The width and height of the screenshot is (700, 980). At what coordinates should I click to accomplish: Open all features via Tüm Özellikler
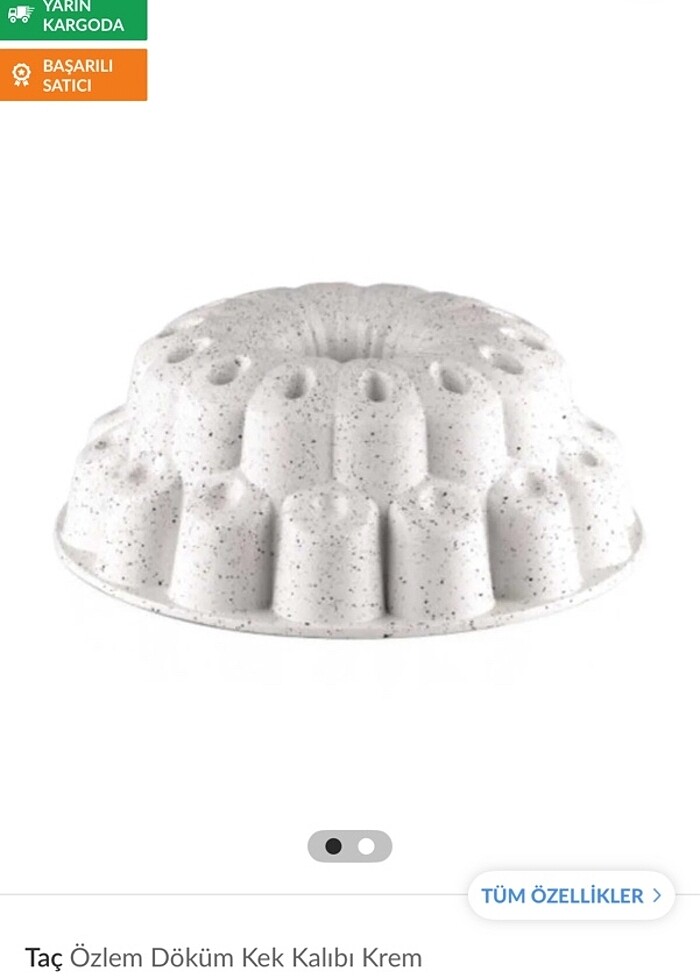[x=571, y=895]
